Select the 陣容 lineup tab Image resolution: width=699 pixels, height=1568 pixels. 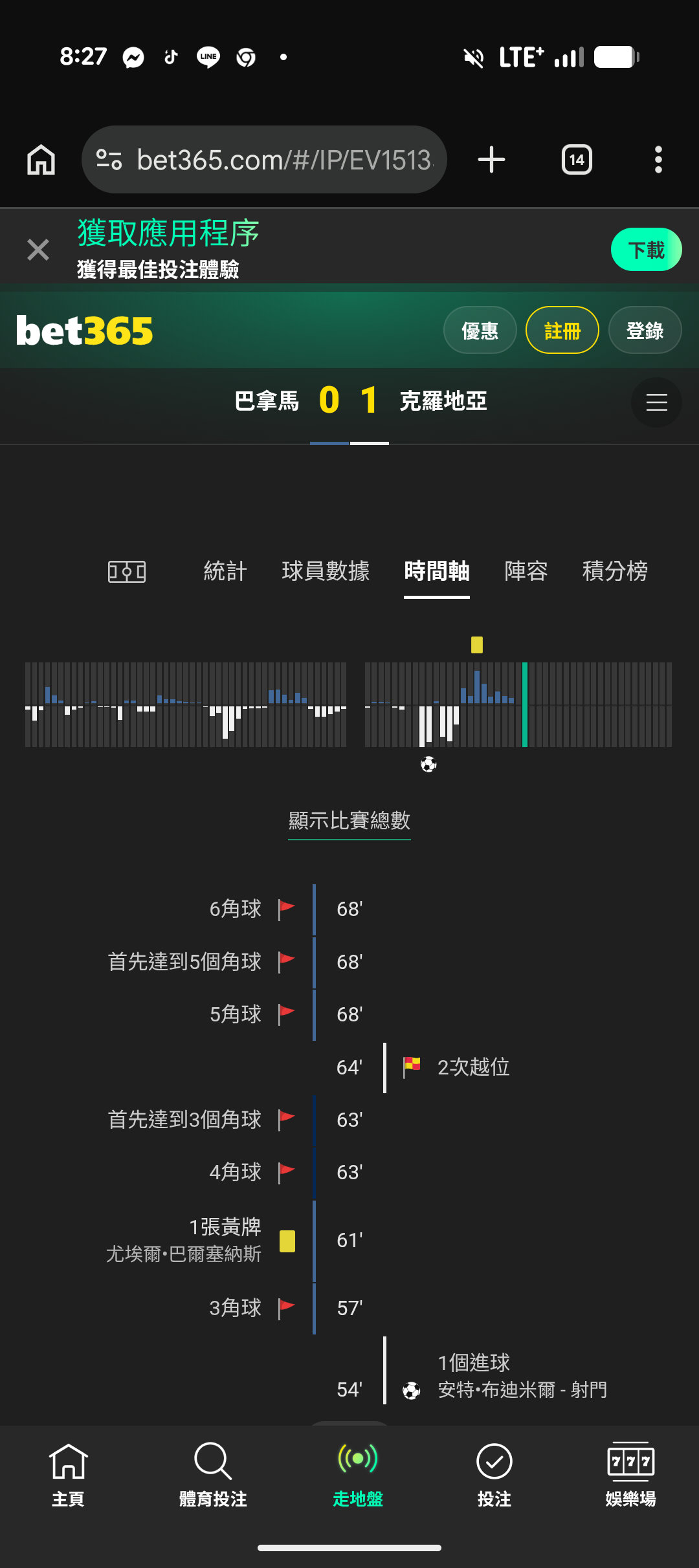(x=526, y=571)
